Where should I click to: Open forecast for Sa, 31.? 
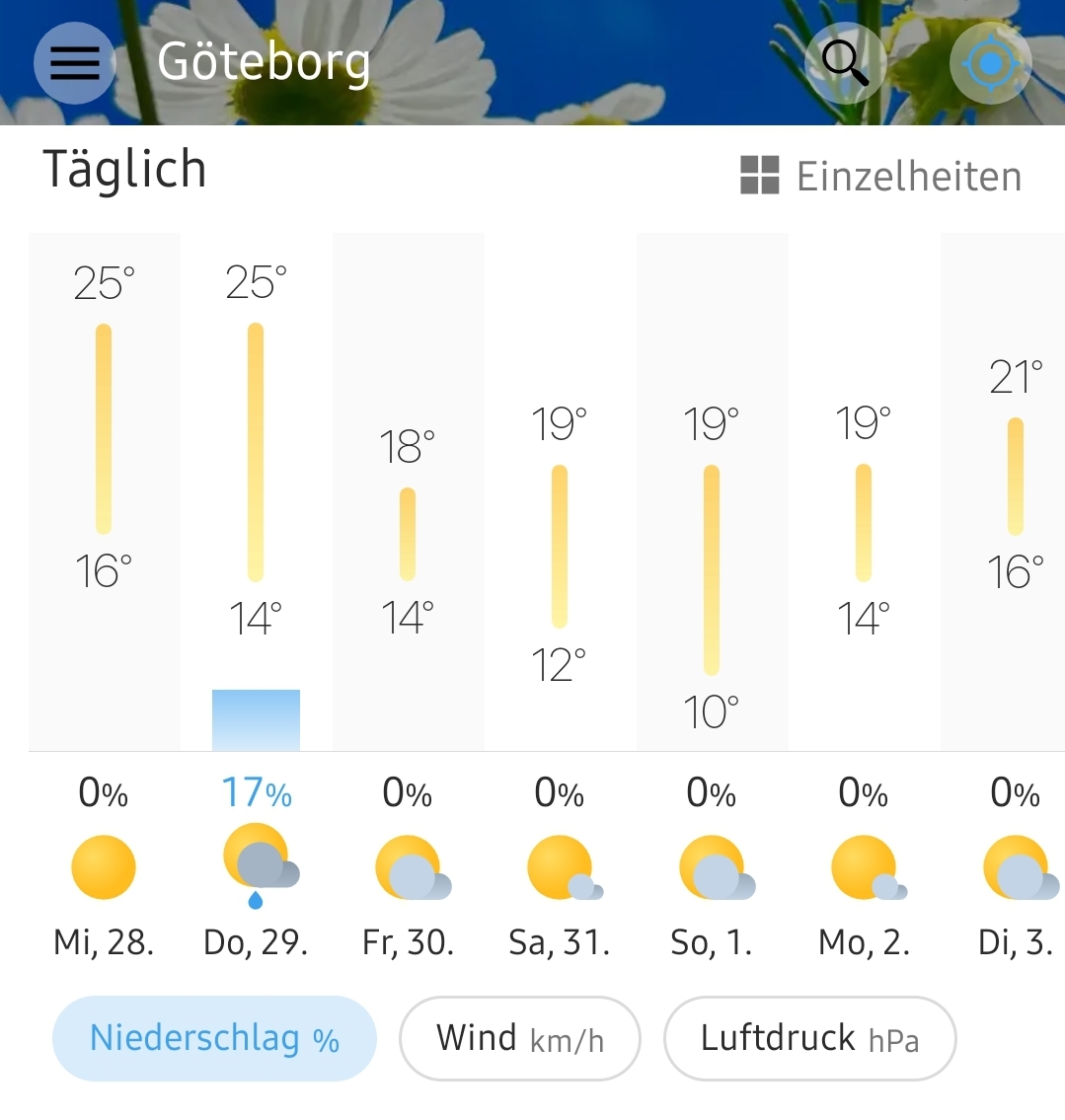pos(560,592)
